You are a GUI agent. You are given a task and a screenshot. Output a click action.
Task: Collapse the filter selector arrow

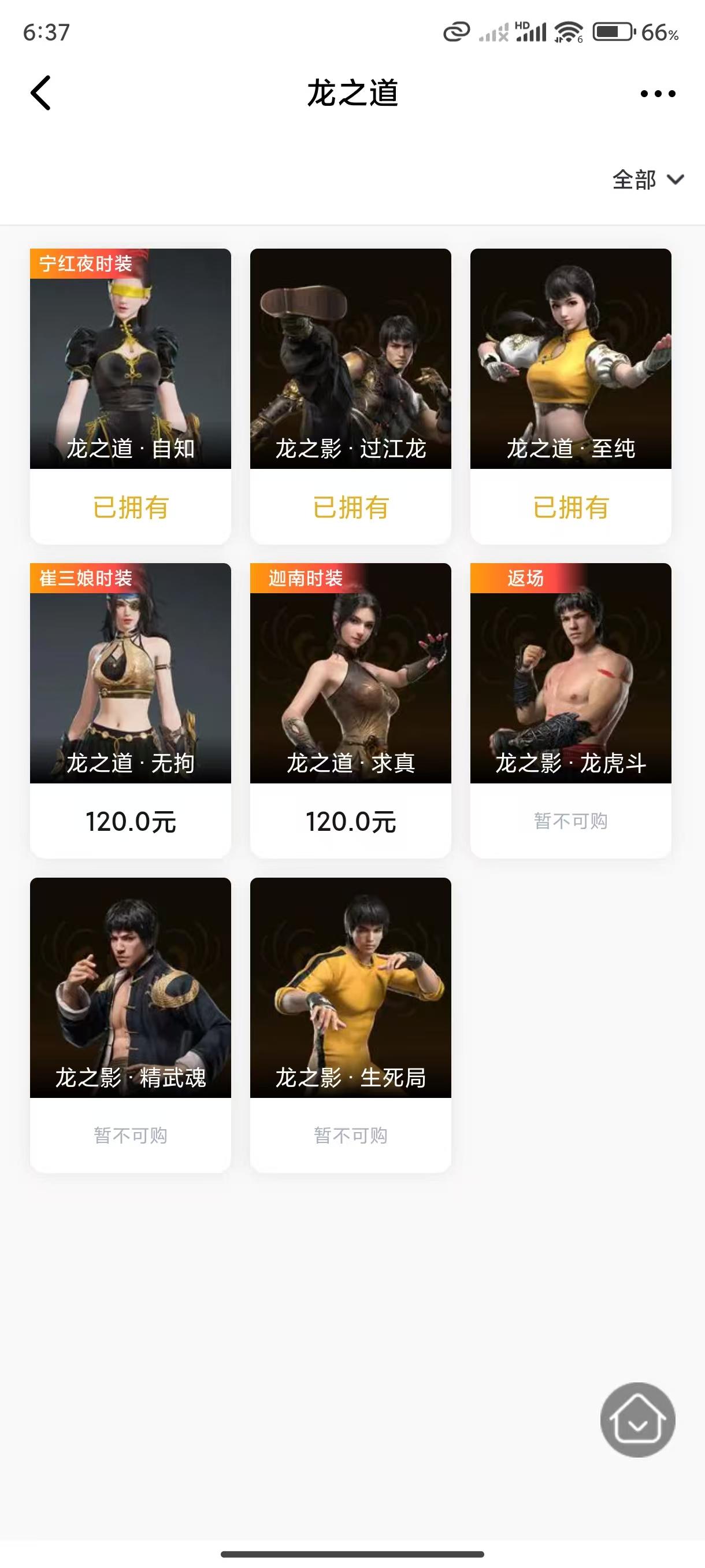pos(674,180)
